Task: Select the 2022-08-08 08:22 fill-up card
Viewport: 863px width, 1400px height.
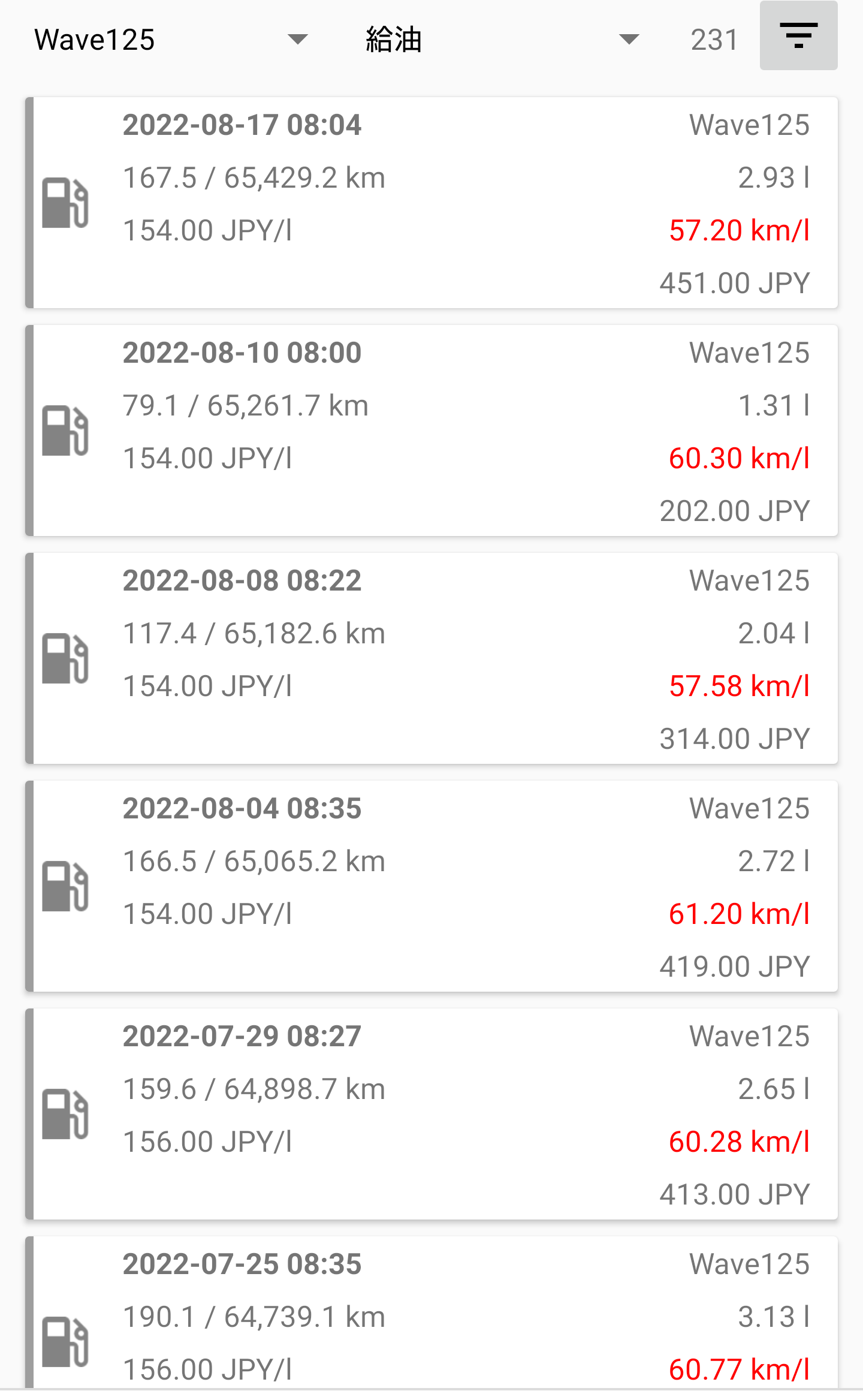Action: point(431,658)
